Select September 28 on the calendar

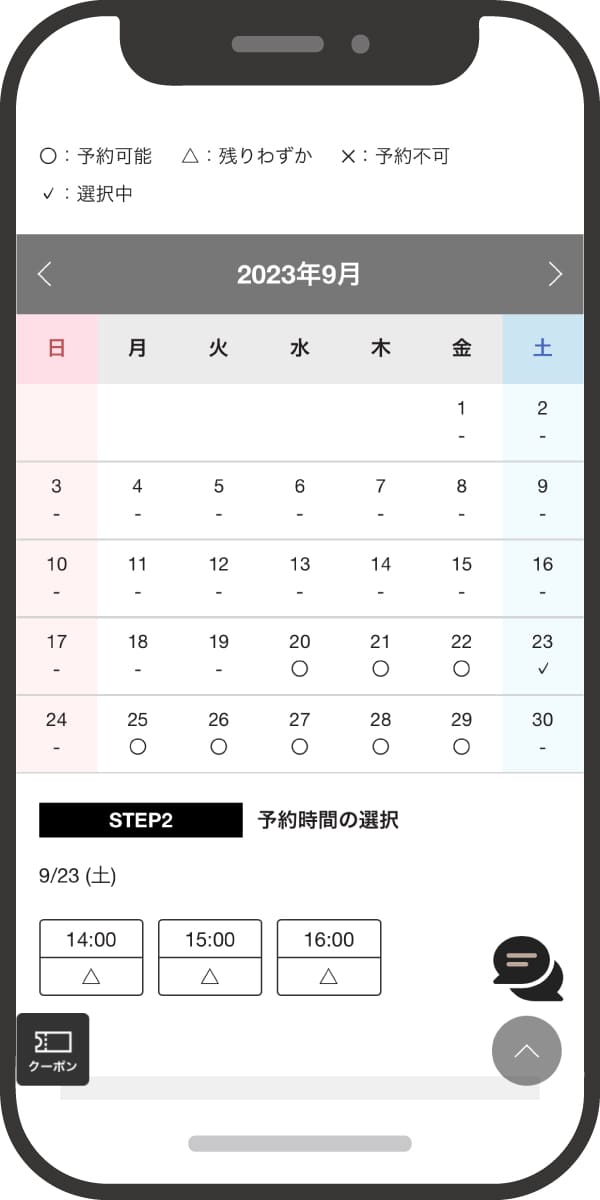pyautogui.click(x=380, y=734)
